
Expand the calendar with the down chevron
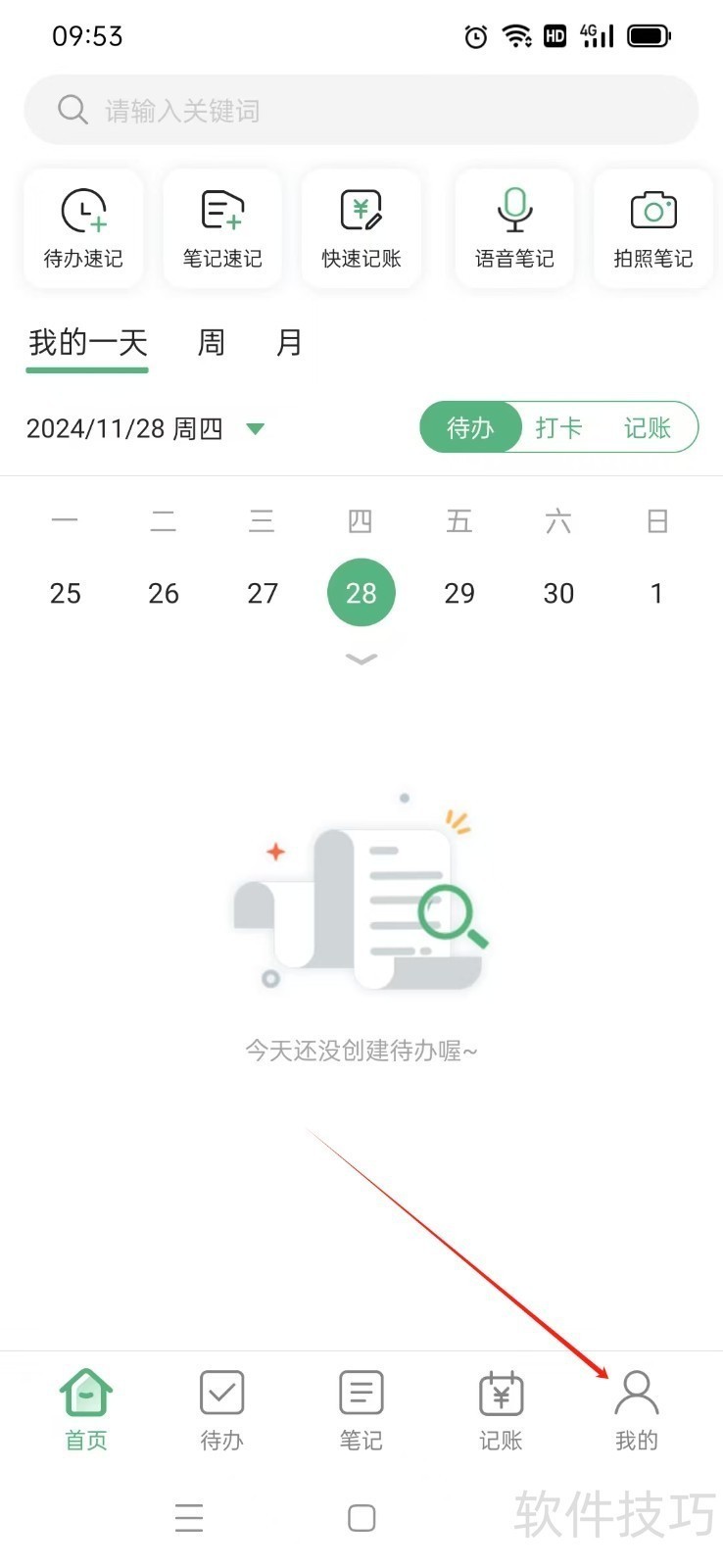tap(361, 660)
